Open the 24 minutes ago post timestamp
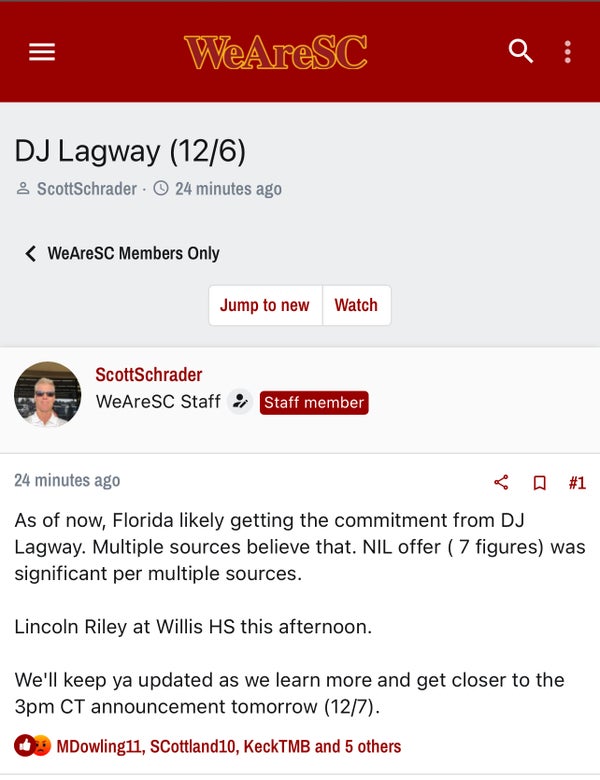Screen dimensions: 600x780 pos(67,481)
